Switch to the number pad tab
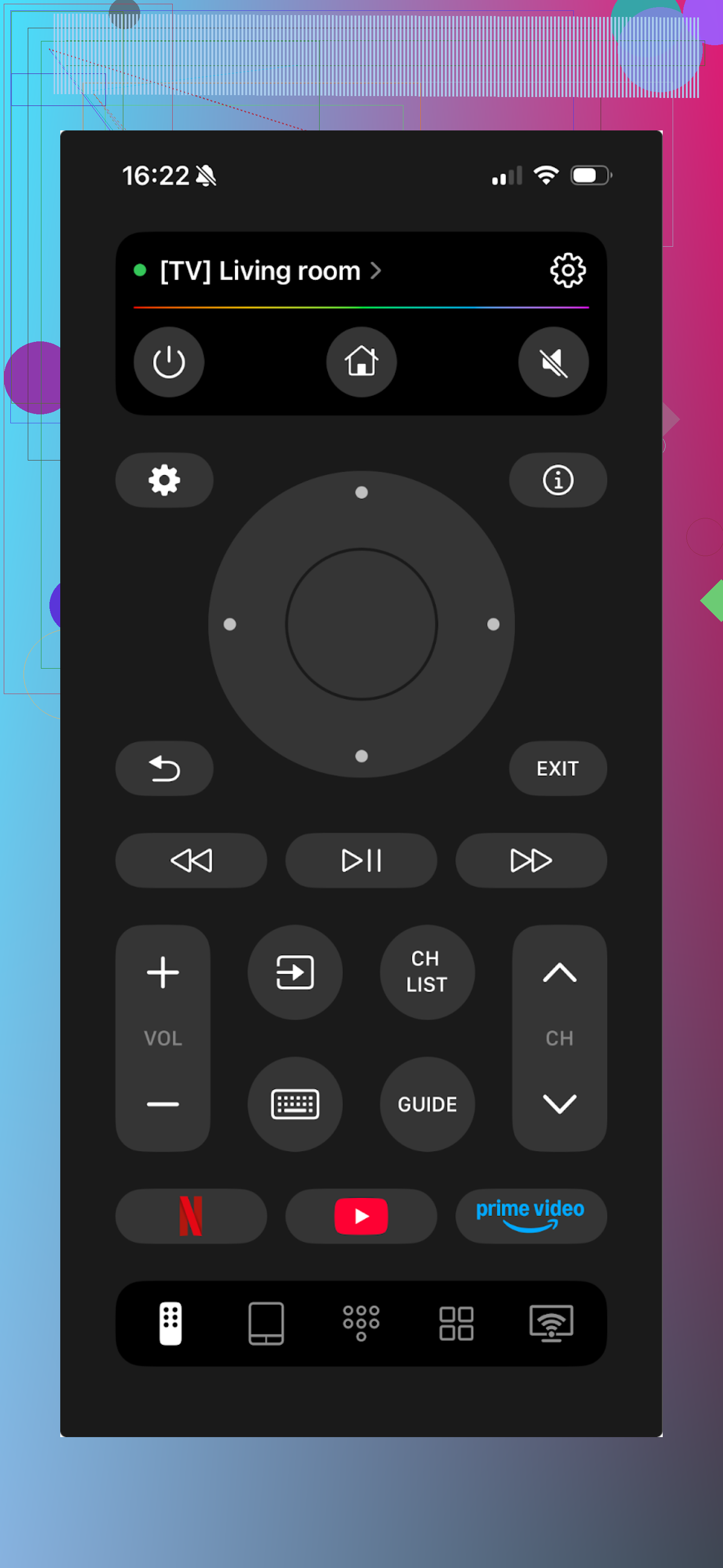 [361, 1323]
